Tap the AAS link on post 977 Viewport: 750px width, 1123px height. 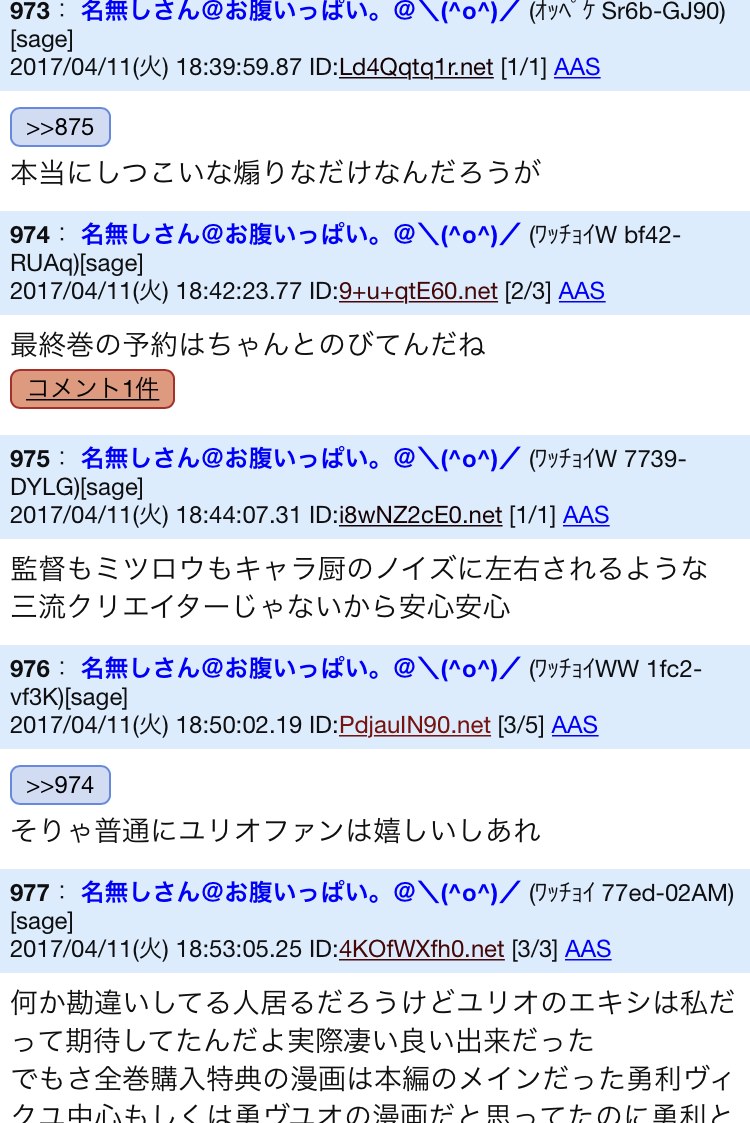click(x=588, y=949)
